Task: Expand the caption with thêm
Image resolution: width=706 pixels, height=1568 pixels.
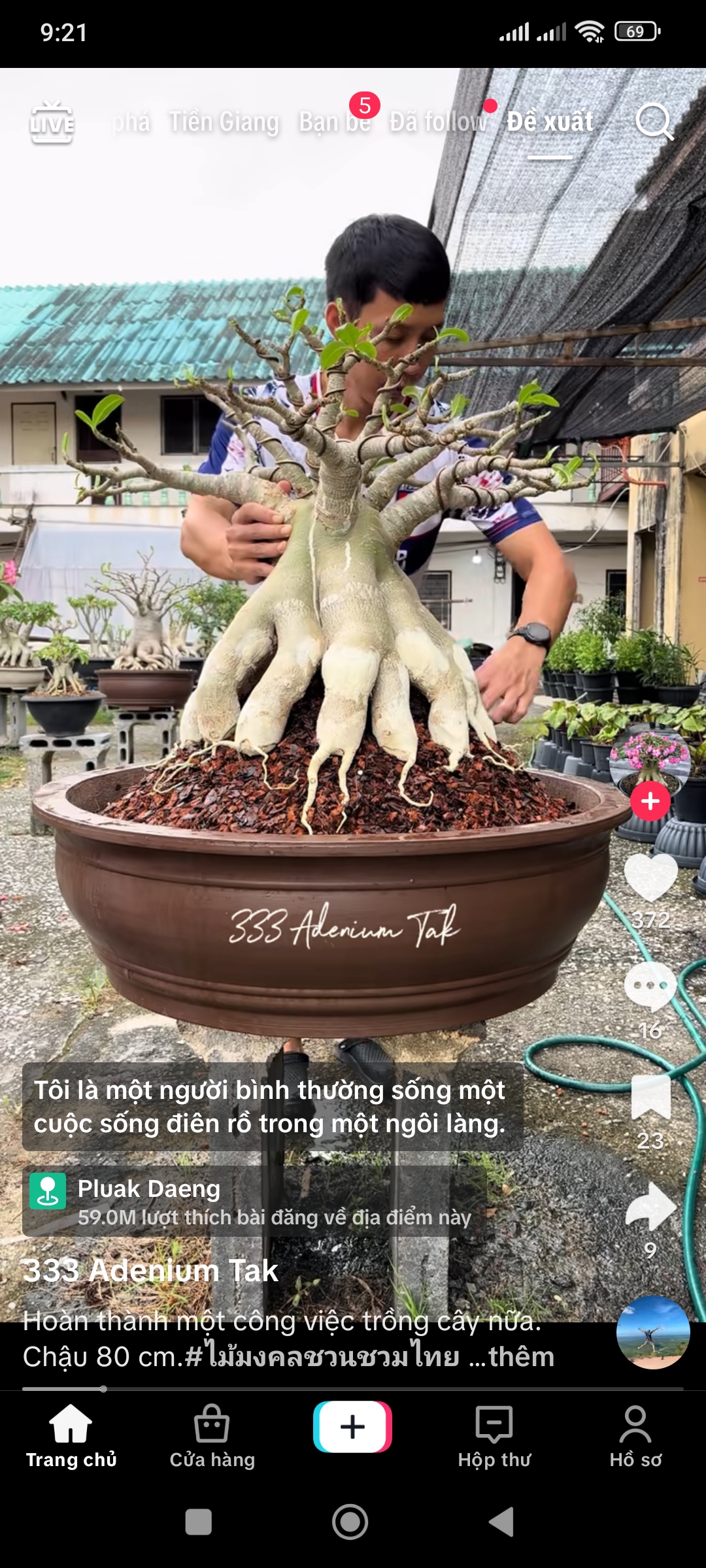Action: coord(521,1357)
